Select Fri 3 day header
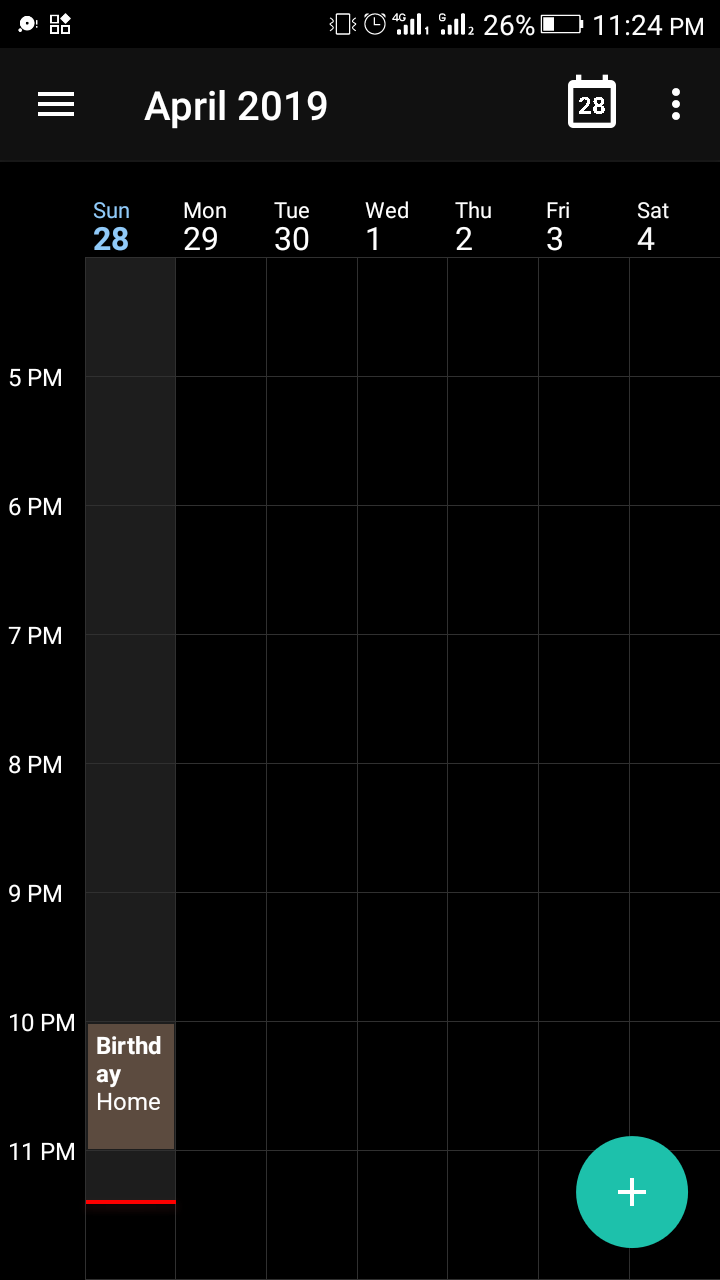 tap(557, 226)
